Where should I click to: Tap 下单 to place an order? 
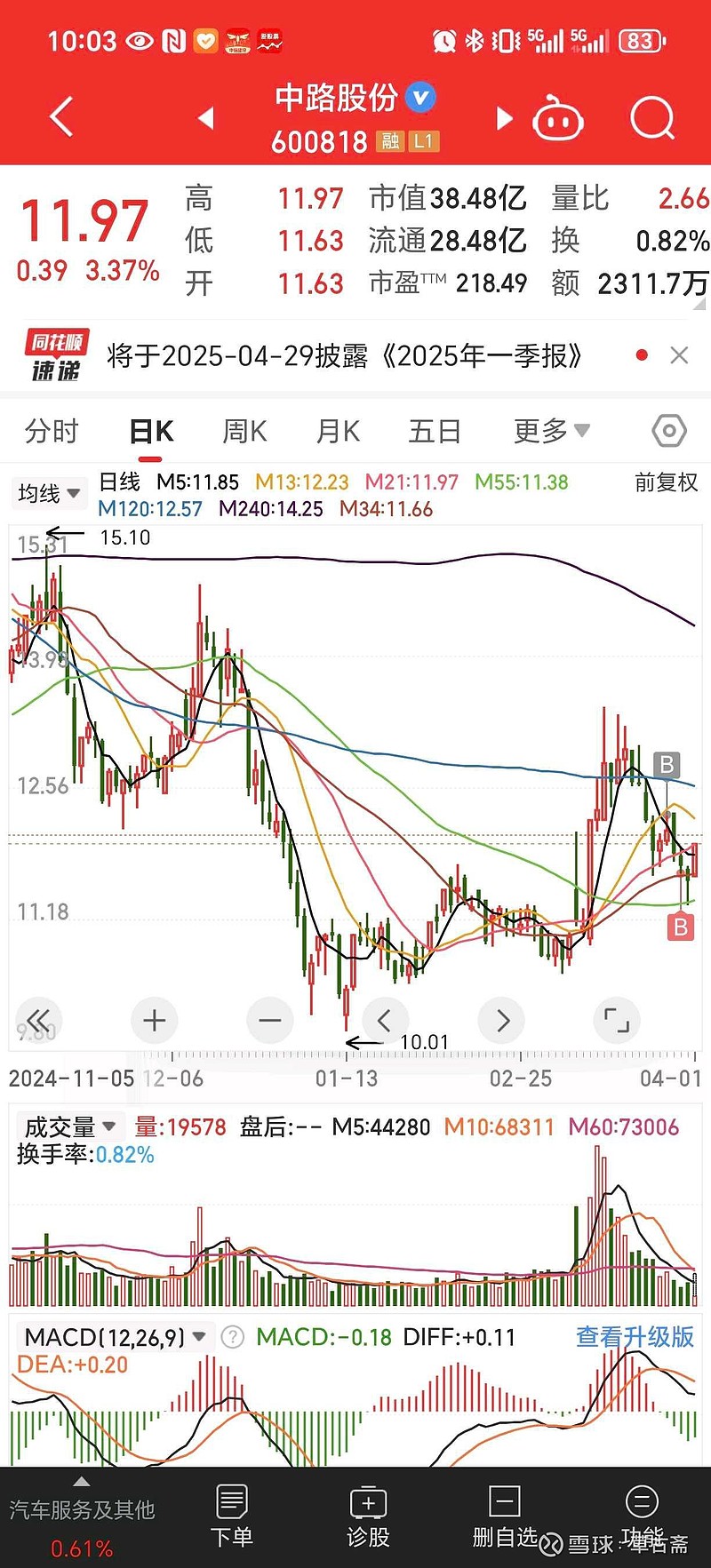[231, 1517]
